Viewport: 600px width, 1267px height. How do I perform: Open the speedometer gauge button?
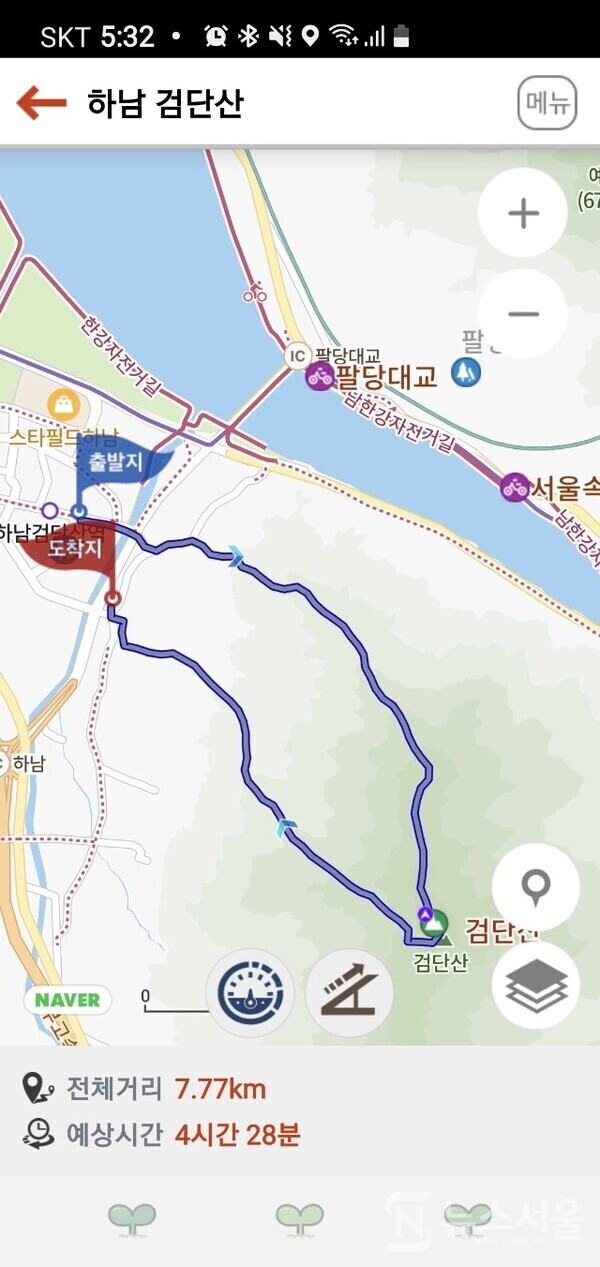click(x=250, y=993)
